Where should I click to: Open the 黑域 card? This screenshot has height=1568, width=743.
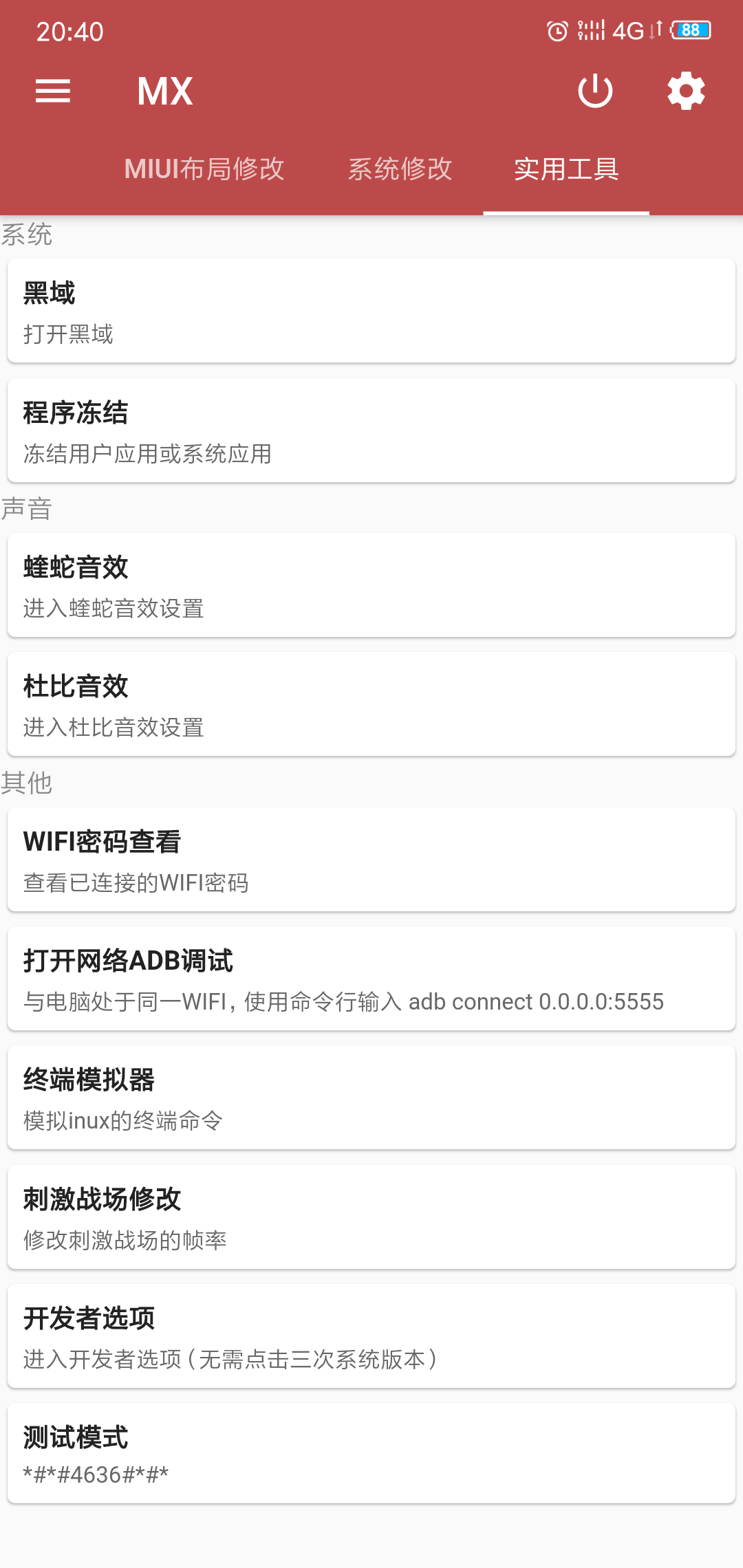pos(371,311)
